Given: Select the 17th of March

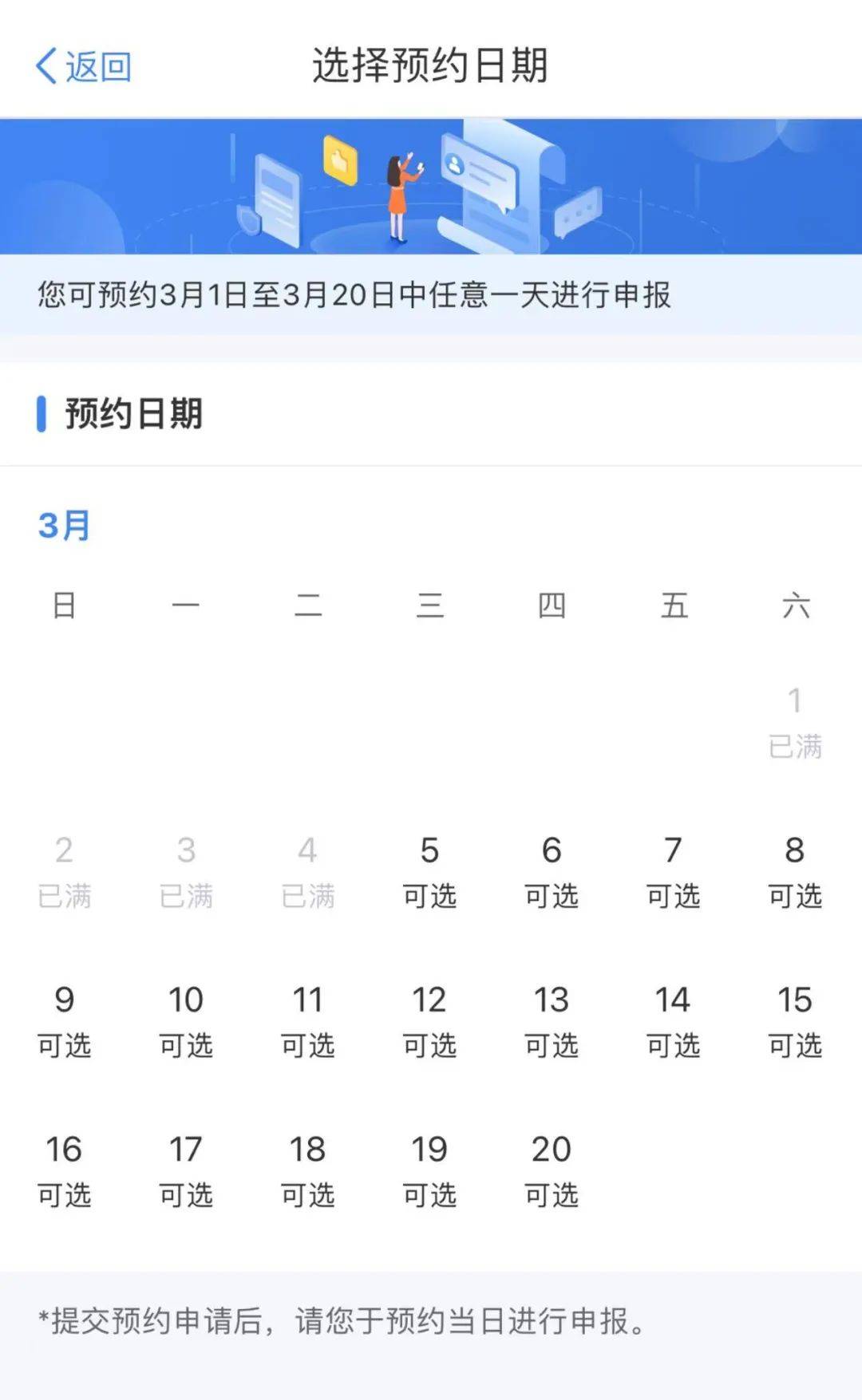Looking at the screenshot, I should [x=186, y=1171].
